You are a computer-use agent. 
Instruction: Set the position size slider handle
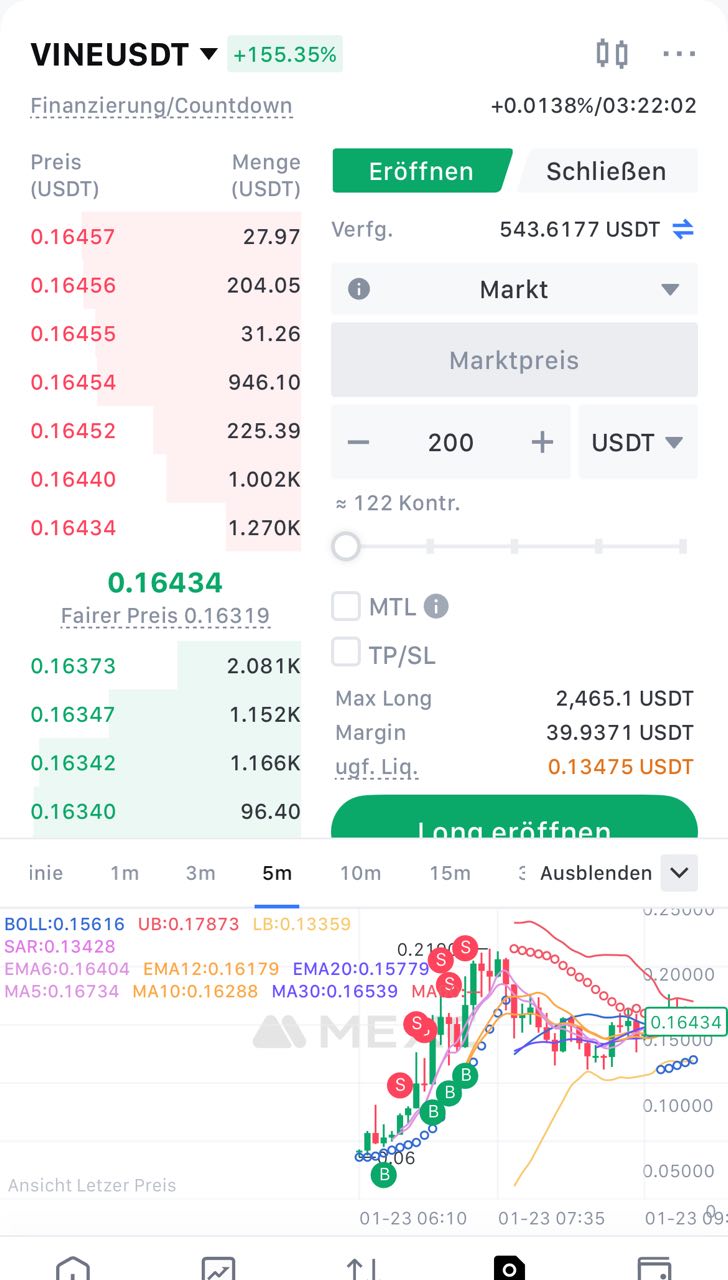(346, 546)
